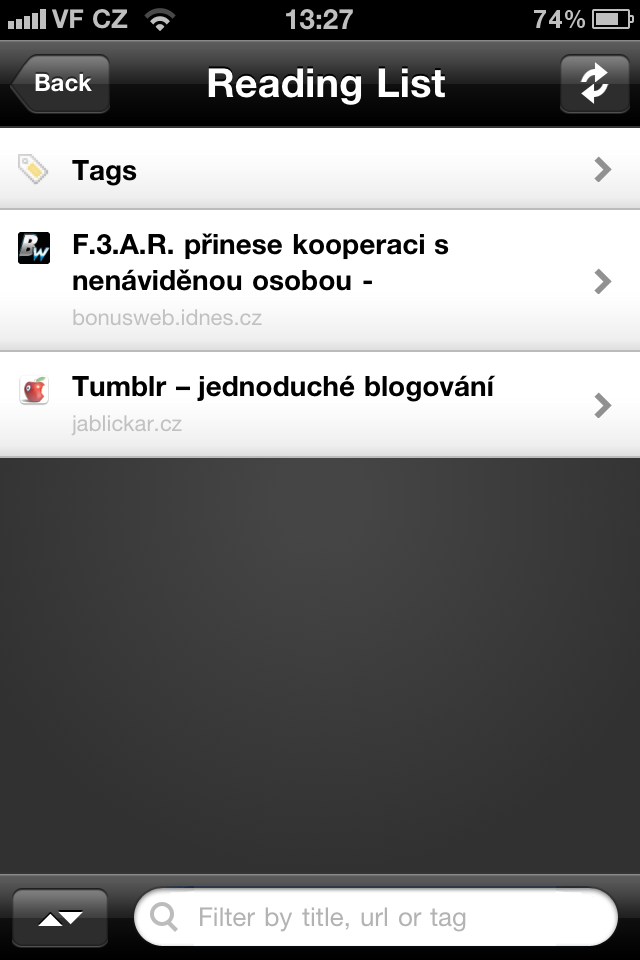640x960 pixels.
Task: Tap the sort arrows button in bottom bar
Action: pos(60,917)
